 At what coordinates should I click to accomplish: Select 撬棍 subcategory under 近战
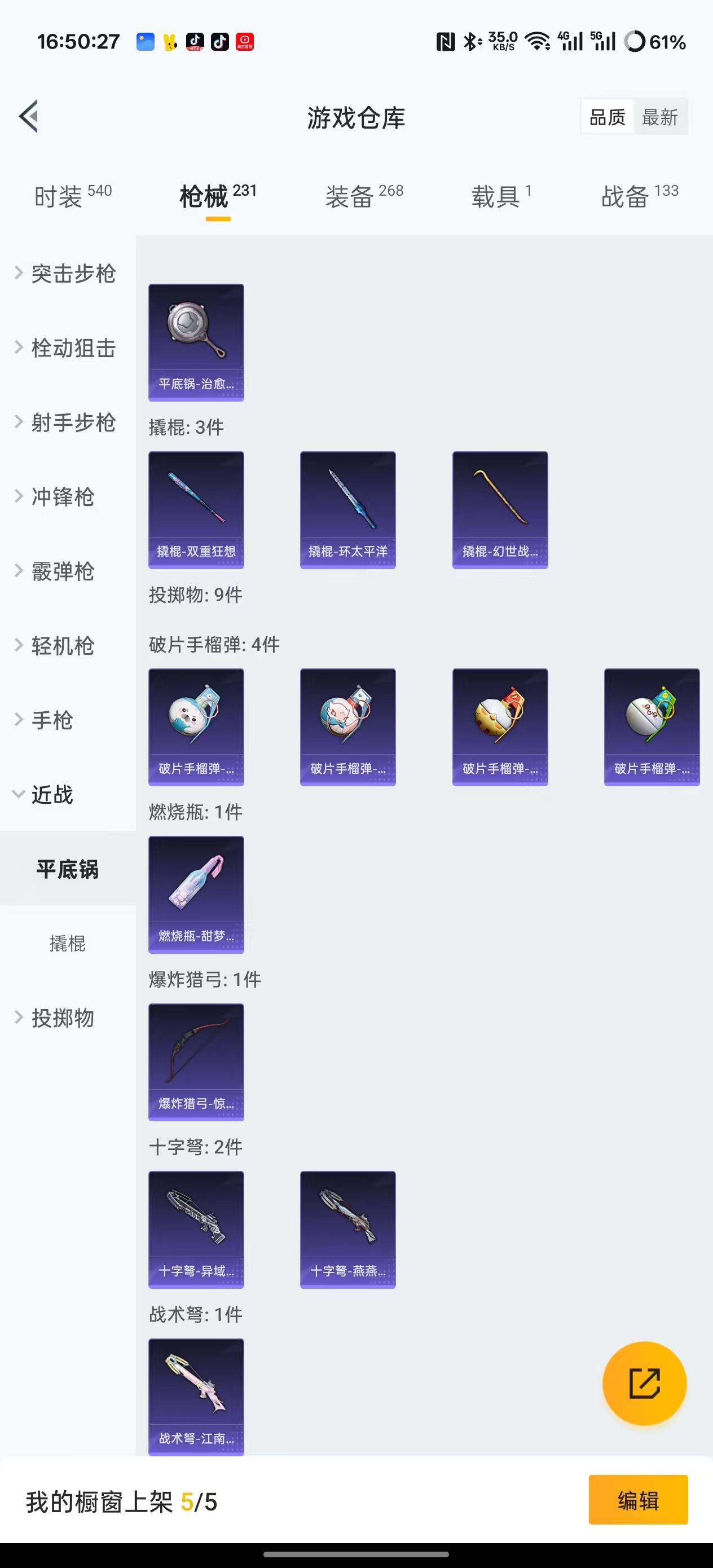click(x=68, y=944)
